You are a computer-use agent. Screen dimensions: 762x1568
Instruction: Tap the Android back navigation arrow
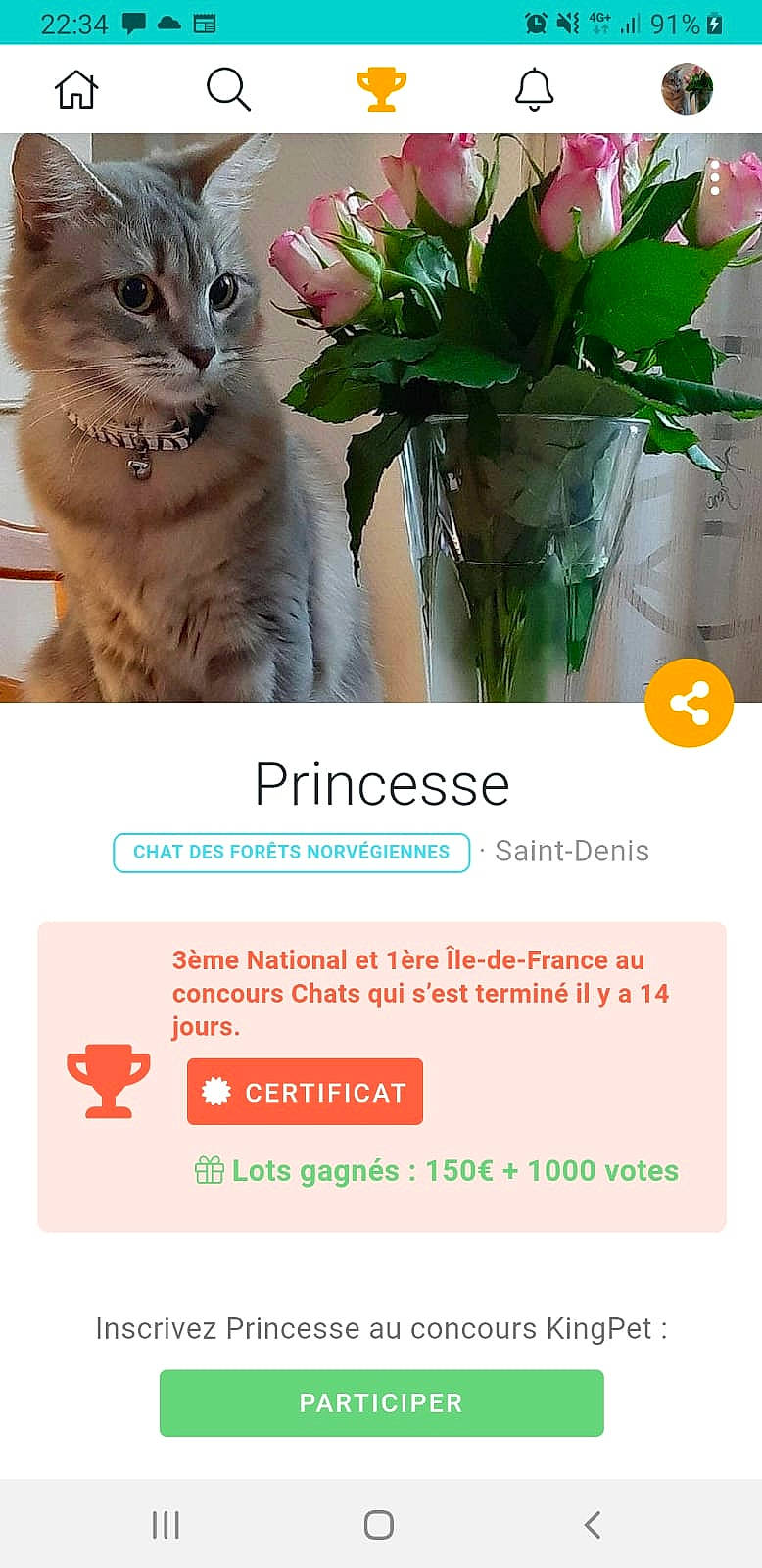click(592, 1525)
